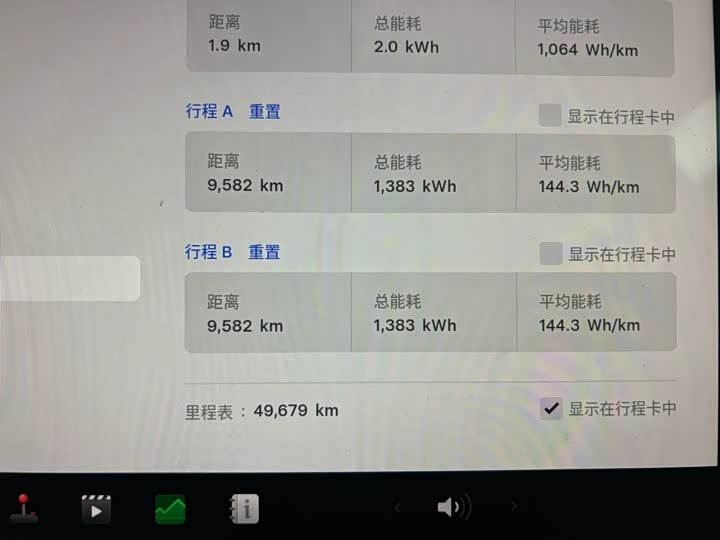Lower volume with the left arrow
This screenshot has height=540, width=720.
tap(398, 507)
